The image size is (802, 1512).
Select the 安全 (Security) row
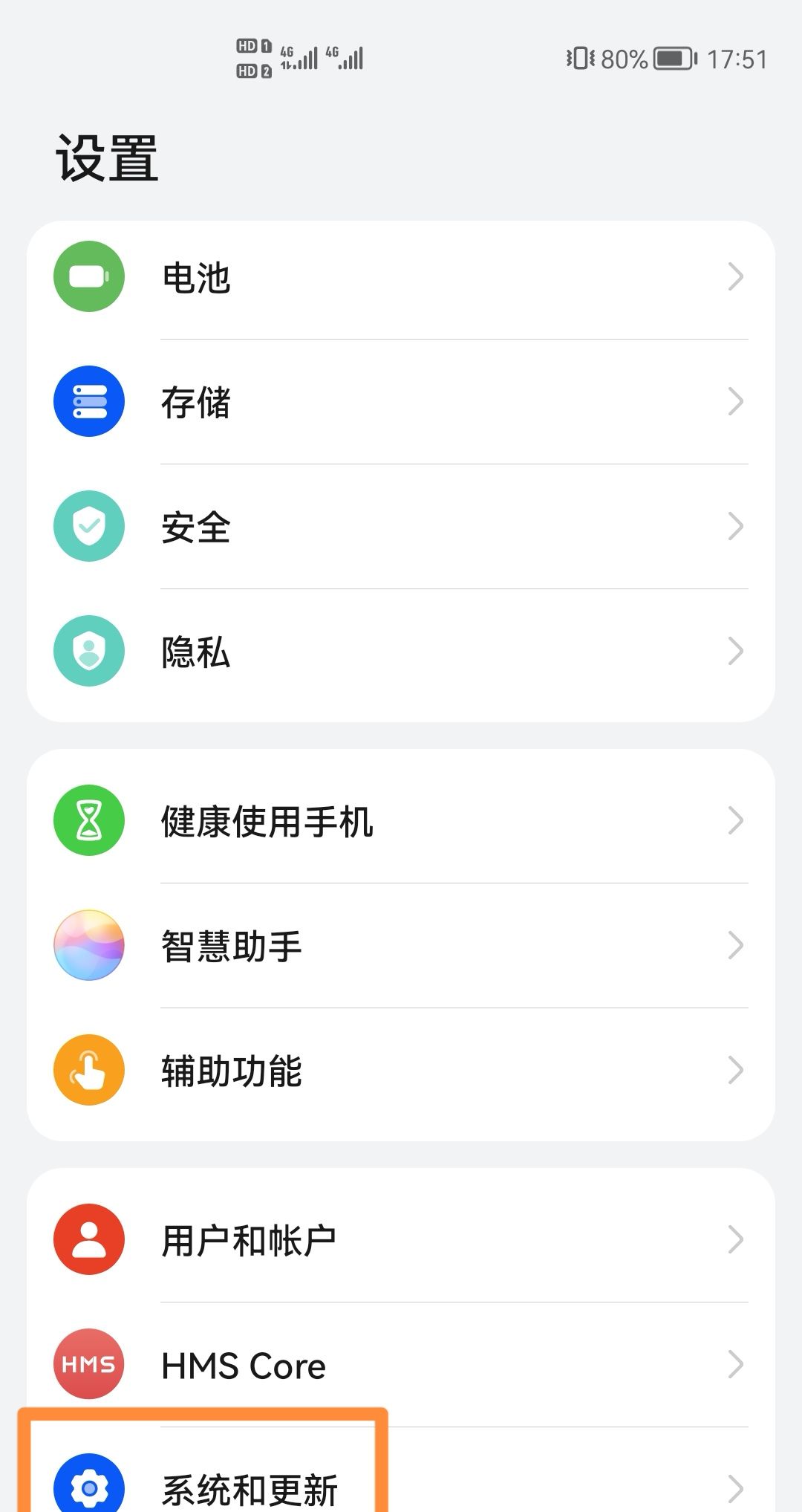[401, 527]
